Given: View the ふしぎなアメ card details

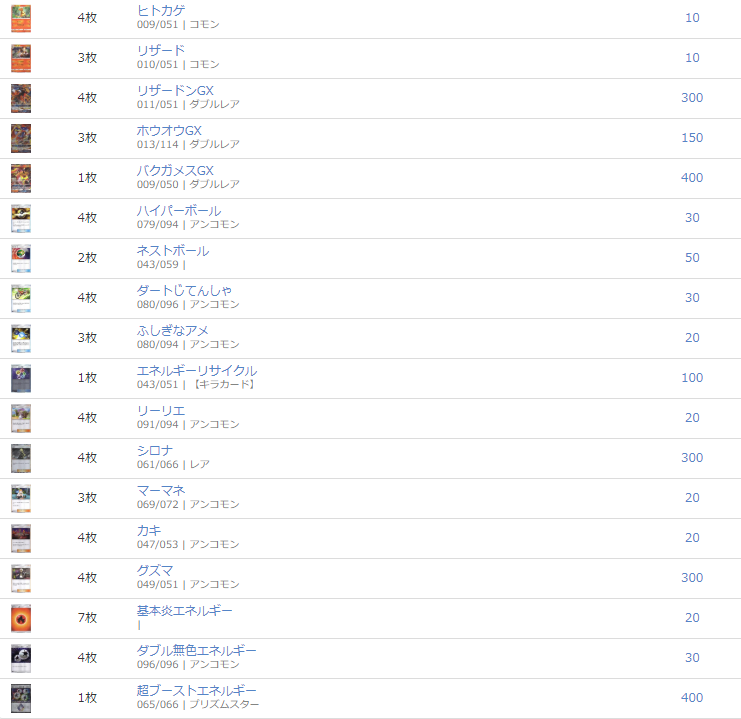Looking at the screenshot, I should point(174,330).
